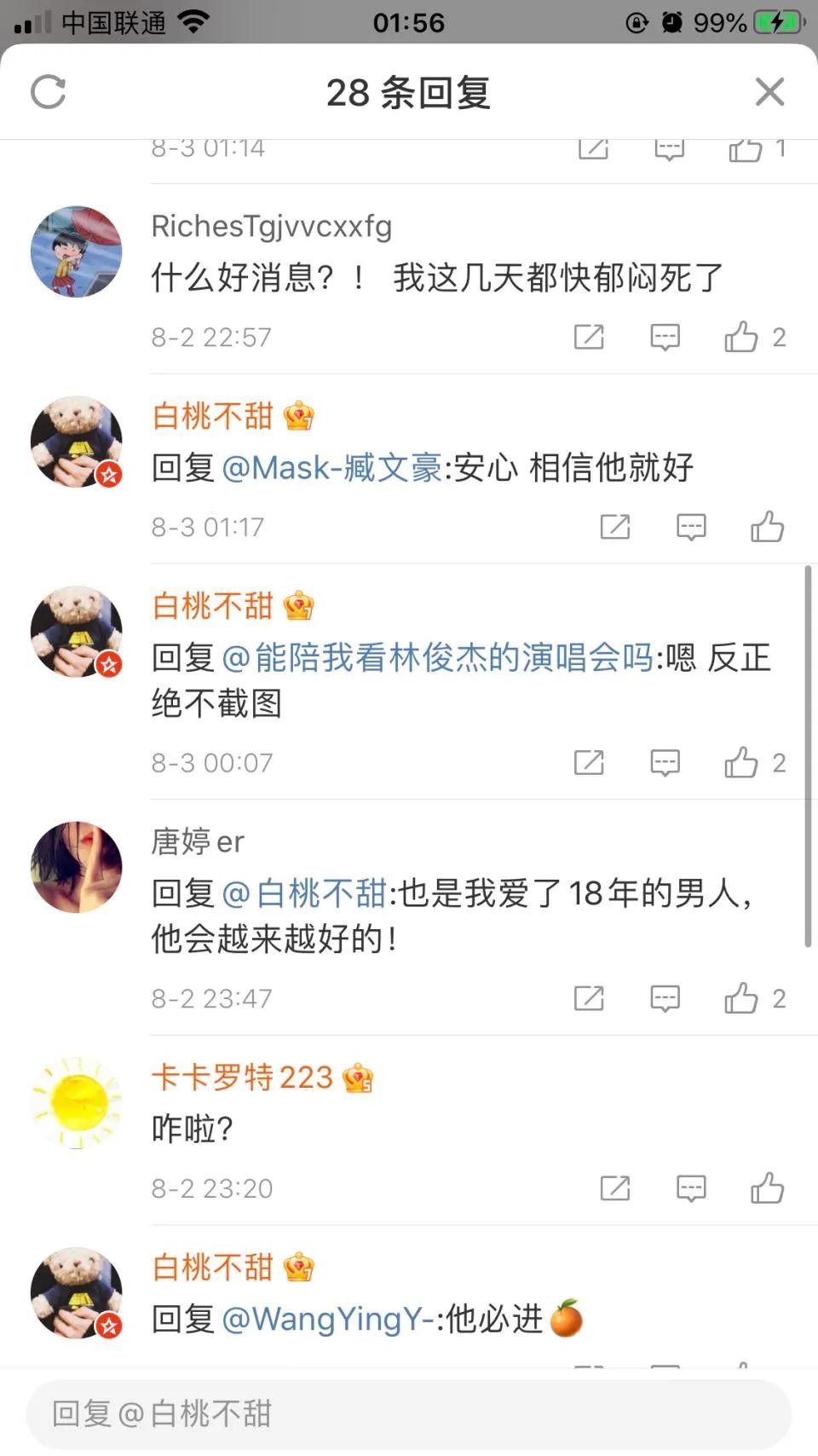Open @Mask-臧文豪 mention link
818x1456 pixels.
click(331, 468)
